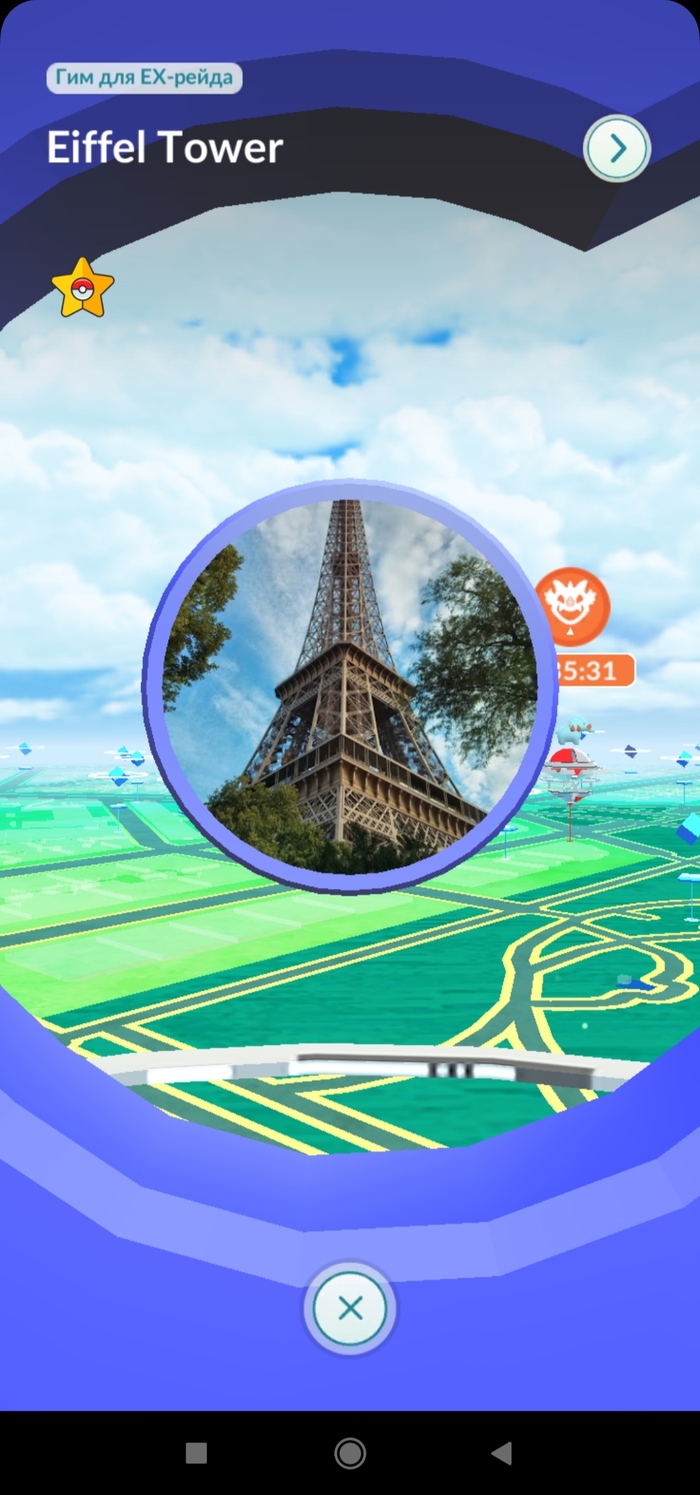The height and width of the screenshot is (1495, 700).
Task: Go back with the system back button
Action: point(502,1453)
